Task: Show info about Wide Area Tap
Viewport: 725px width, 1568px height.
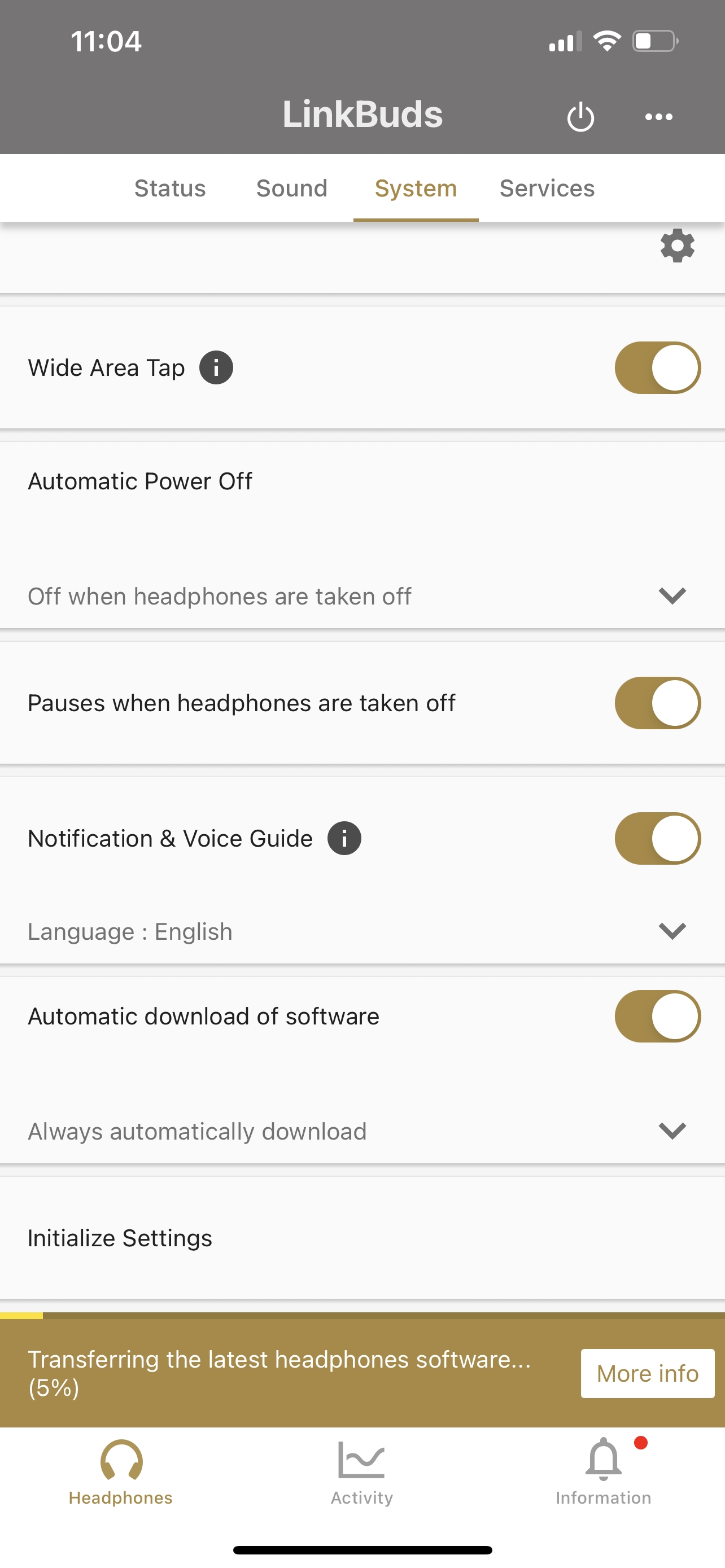Action: point(216,367)
